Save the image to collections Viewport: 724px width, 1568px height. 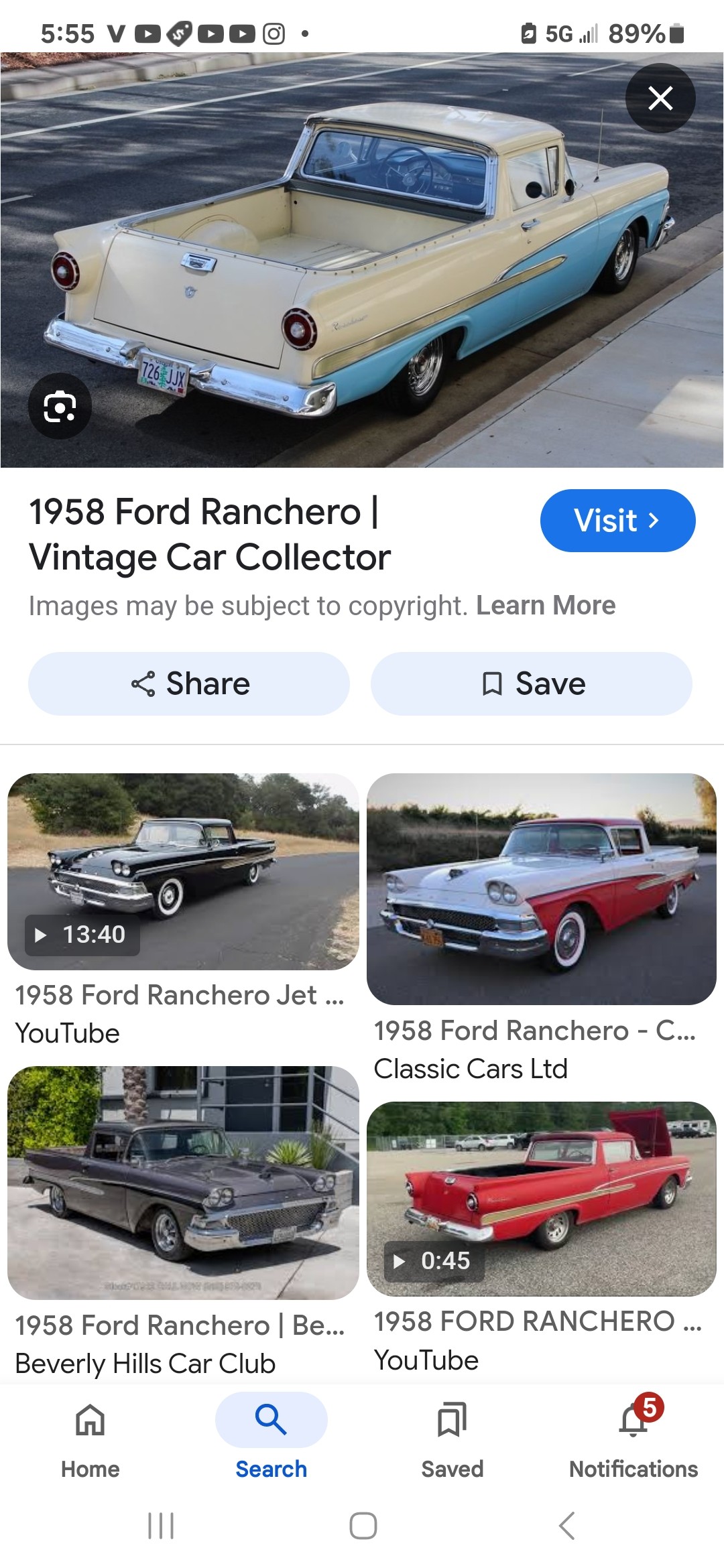532,683
